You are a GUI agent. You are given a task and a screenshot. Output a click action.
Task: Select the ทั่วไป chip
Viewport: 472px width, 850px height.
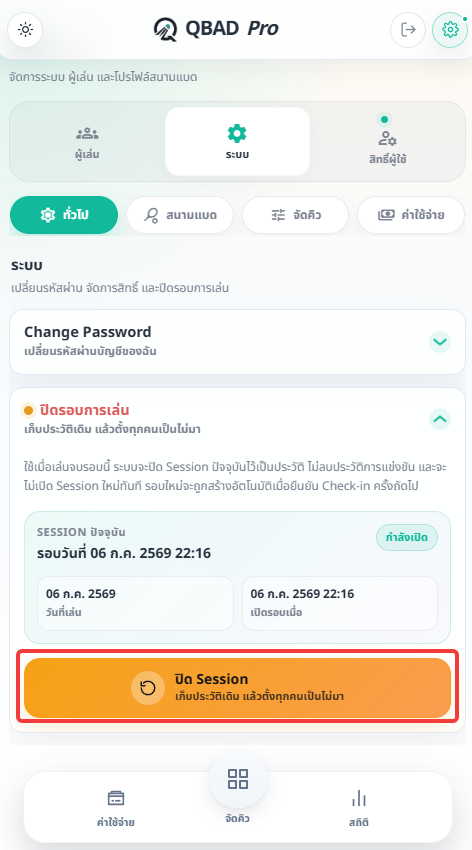click(x=64, y=215)
